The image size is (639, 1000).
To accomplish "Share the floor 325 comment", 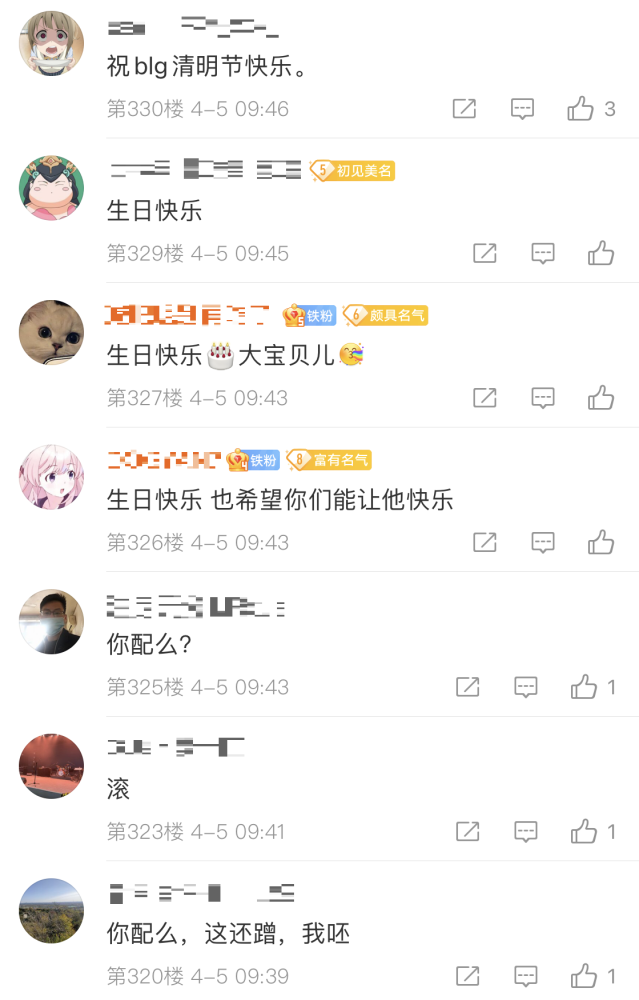I will click(x=467, y=687).
